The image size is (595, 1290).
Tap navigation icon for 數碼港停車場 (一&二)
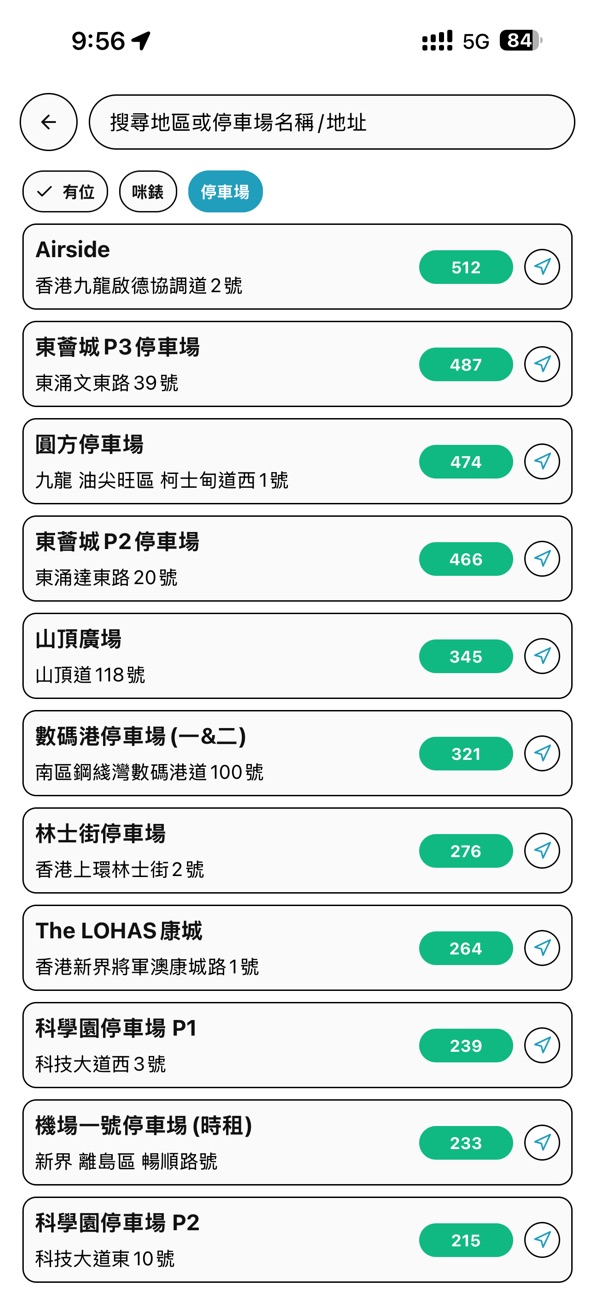point(542,753)
